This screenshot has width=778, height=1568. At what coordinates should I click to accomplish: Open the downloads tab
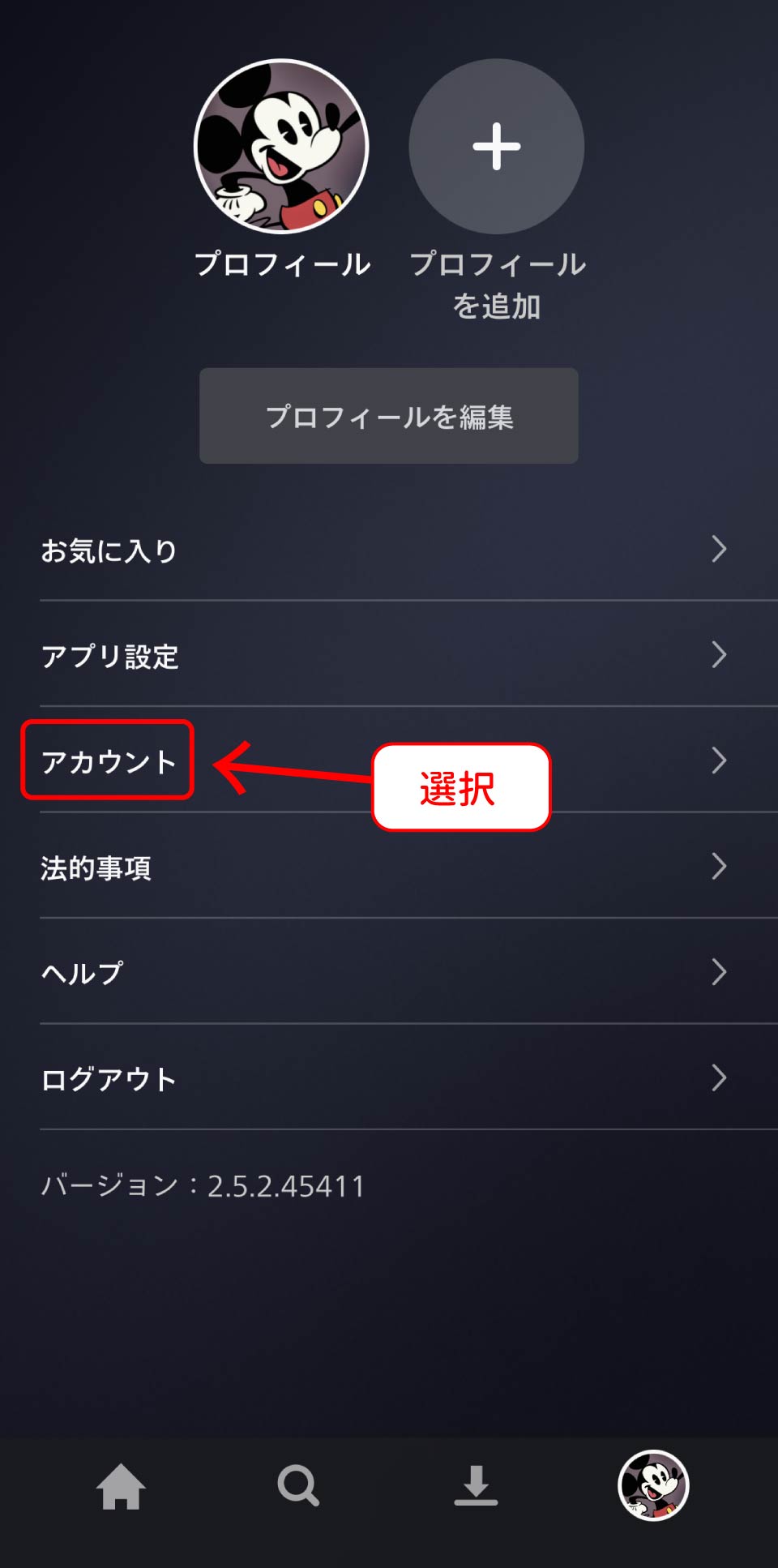[476, 1486]
